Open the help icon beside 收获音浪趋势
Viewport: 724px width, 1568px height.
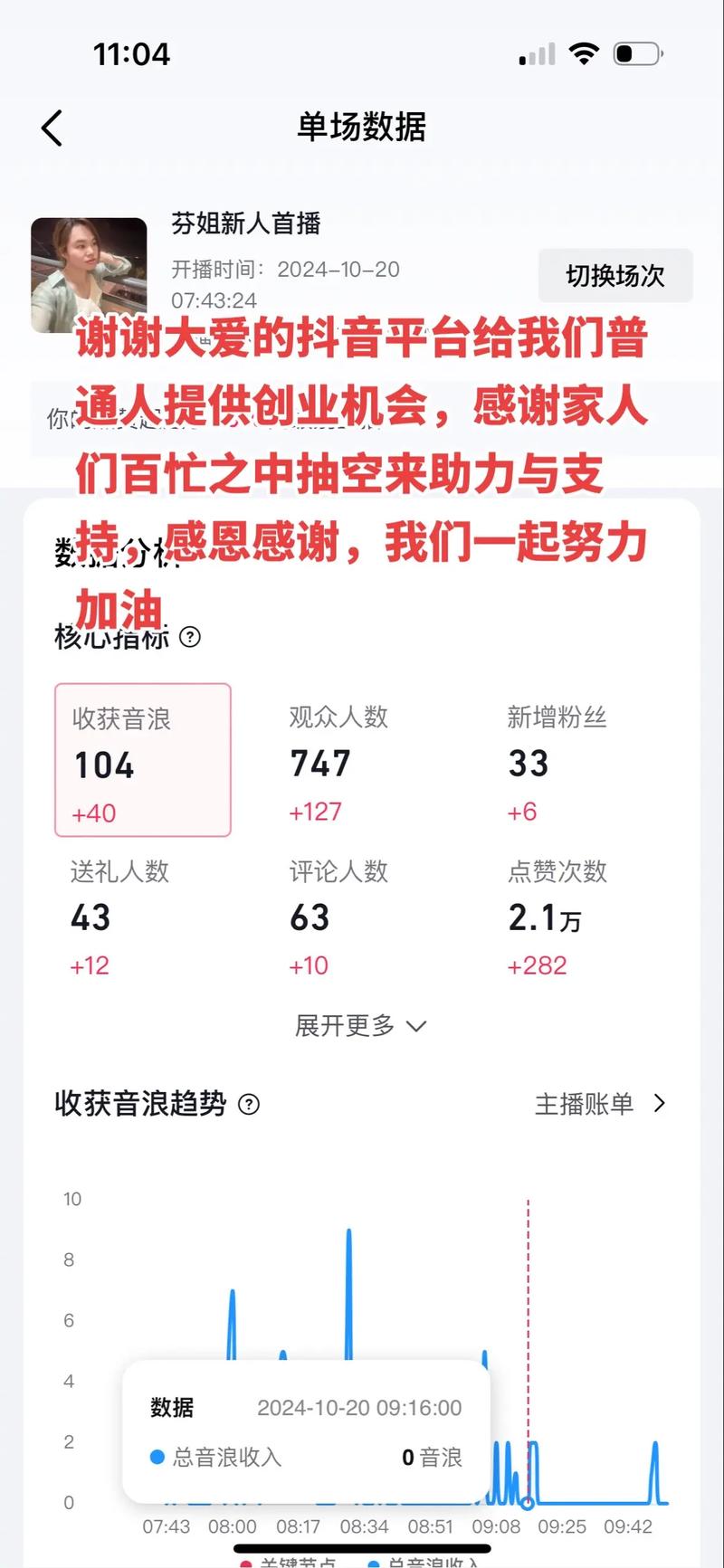(249, 1106)
